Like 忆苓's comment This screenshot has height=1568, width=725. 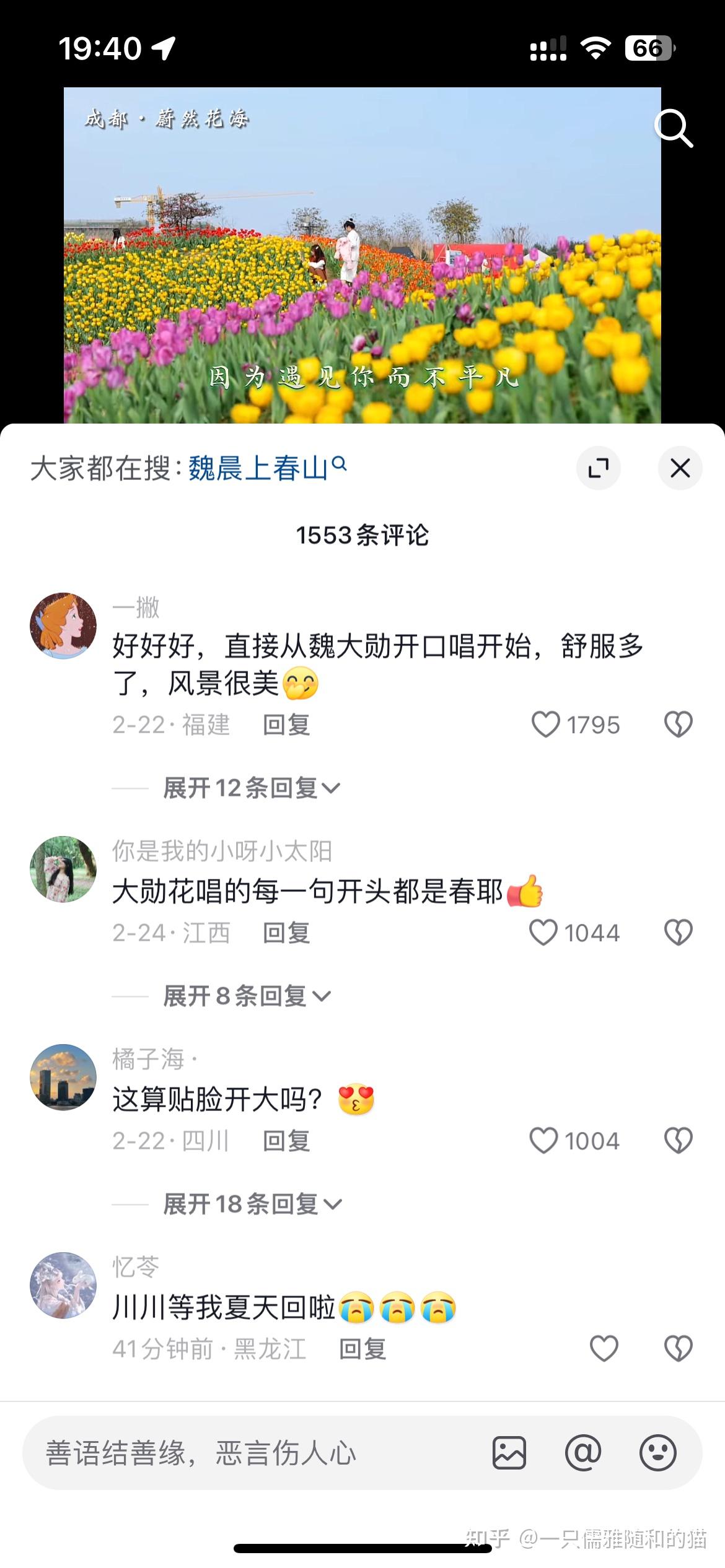click(604, 1349)
